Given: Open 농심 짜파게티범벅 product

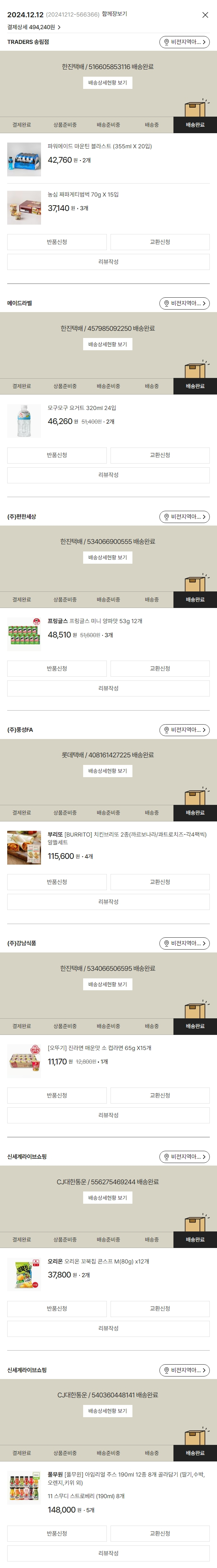Looking at the screenshot, I should [83, 195].
